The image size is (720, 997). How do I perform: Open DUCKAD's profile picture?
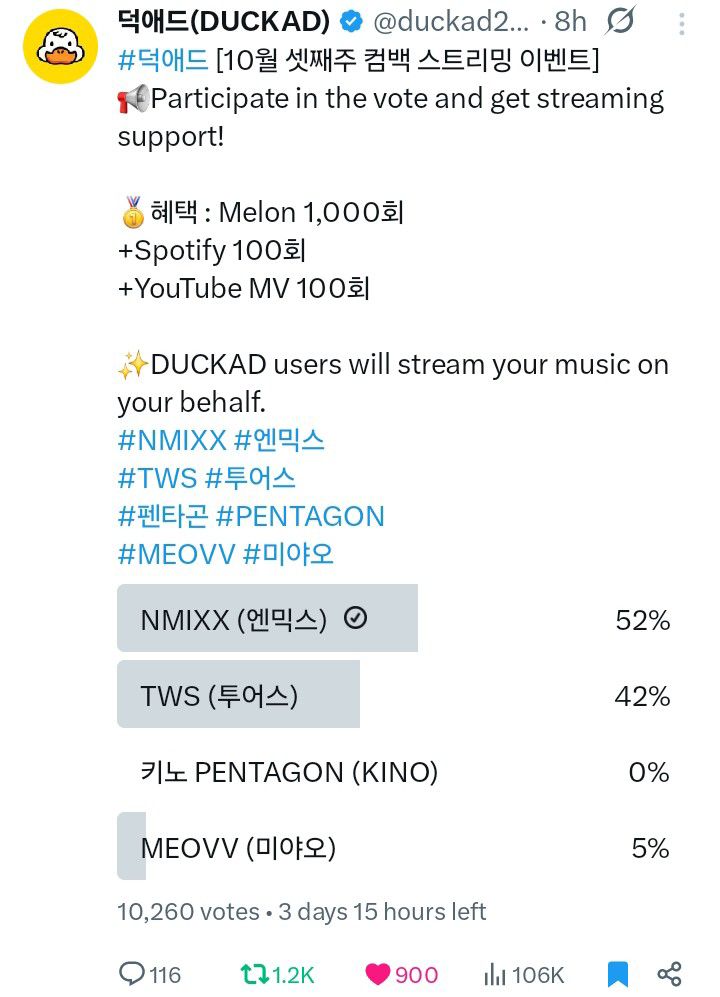60,52
